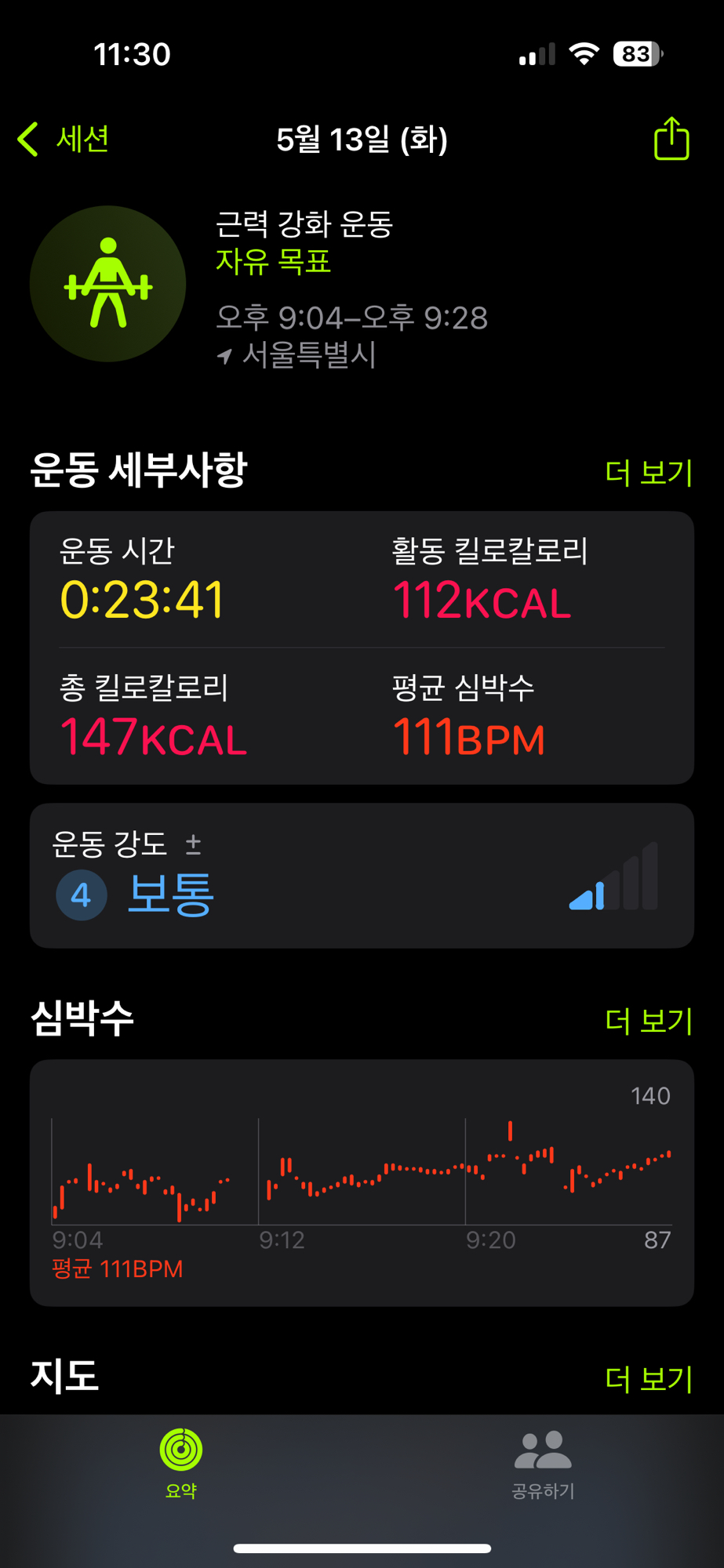Adjust the 운동 강도 effort rating
The height and width of the screenshot is (1568, 724).
point(362,876)
